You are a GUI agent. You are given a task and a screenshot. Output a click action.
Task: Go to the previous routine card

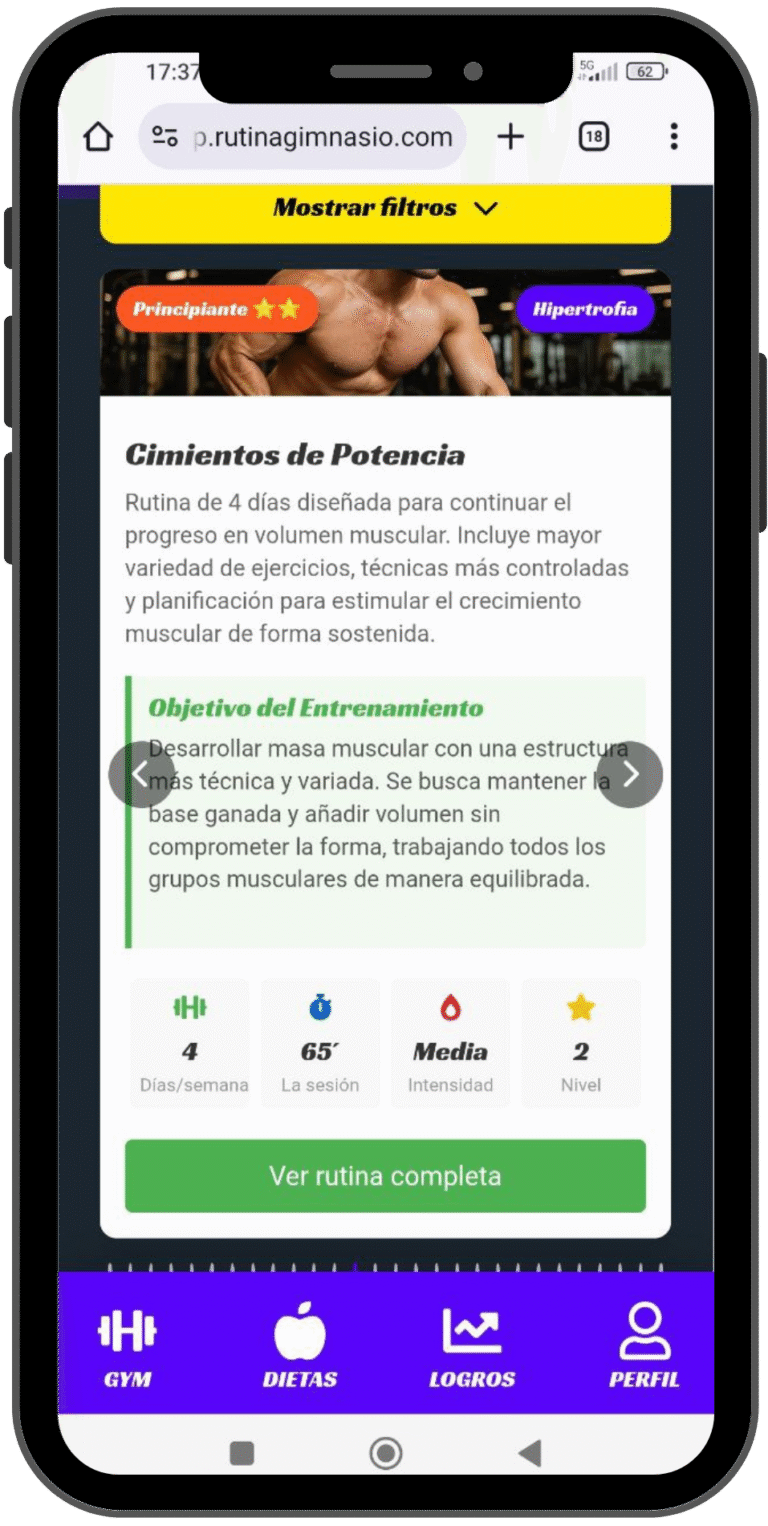pyautogui.click(x=141, y=774)
